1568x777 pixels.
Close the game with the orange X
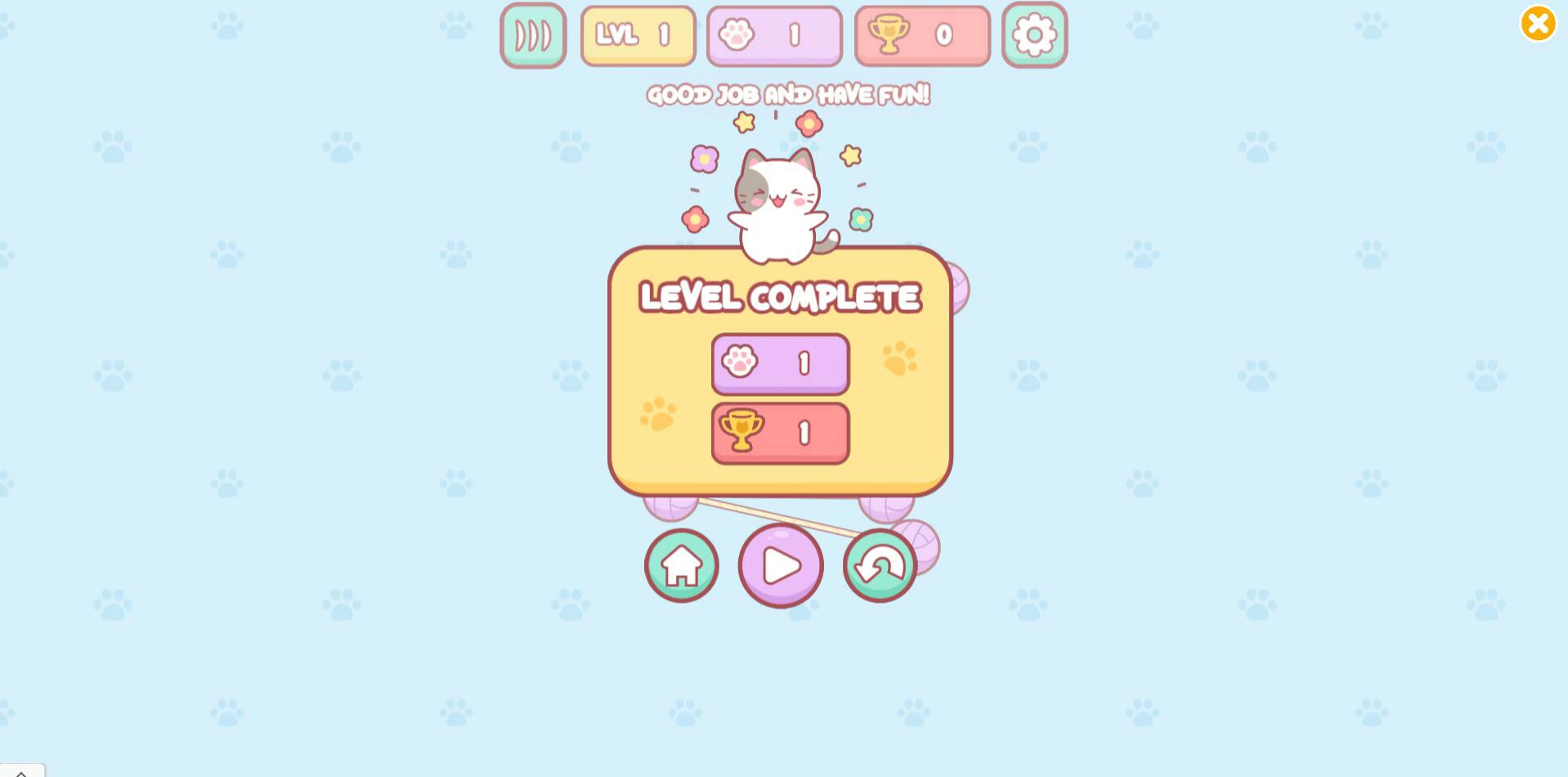pos(1538,24)
